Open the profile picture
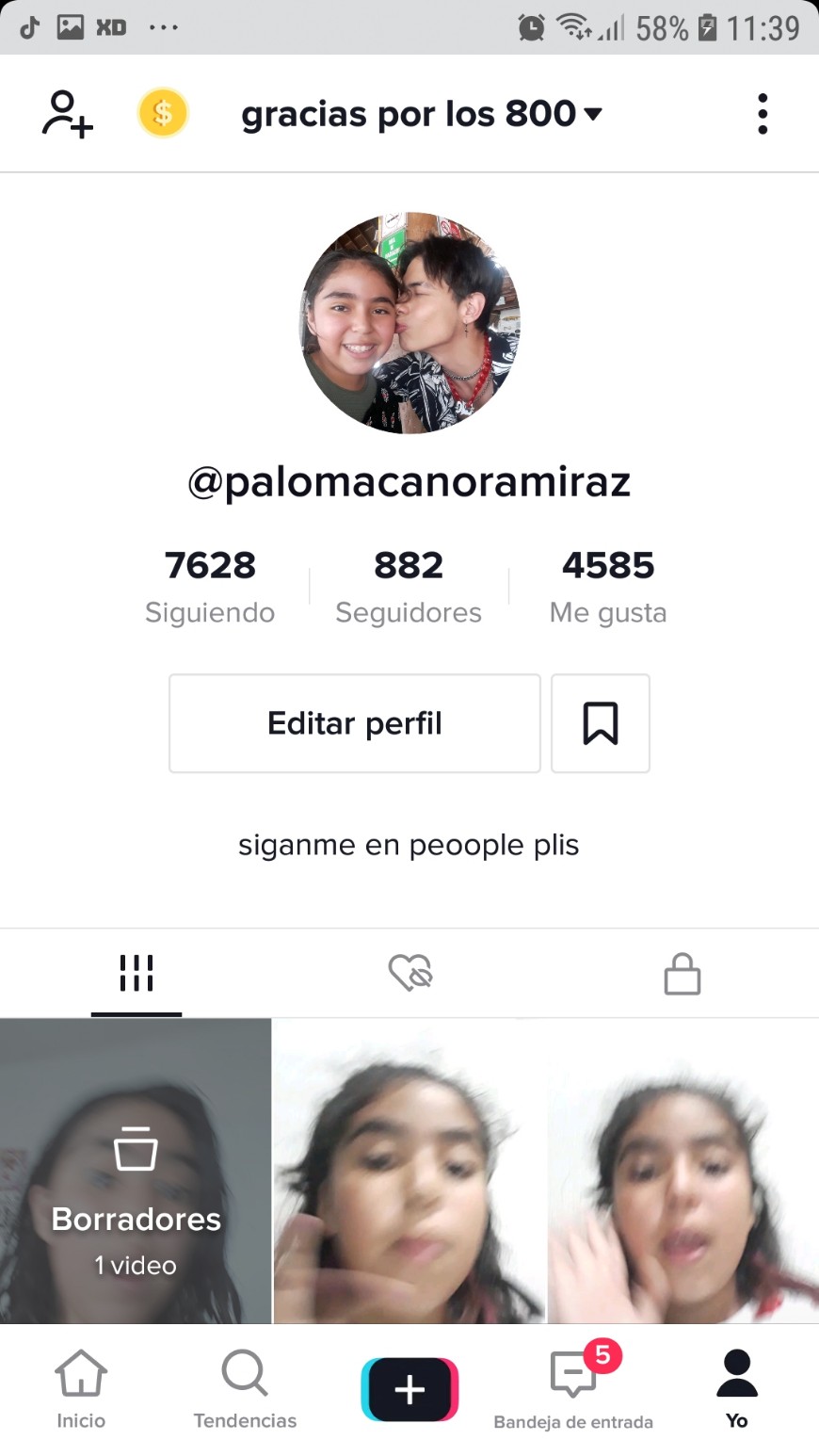The height and width of the screenshot is (1456, 819). pos(409,323)
